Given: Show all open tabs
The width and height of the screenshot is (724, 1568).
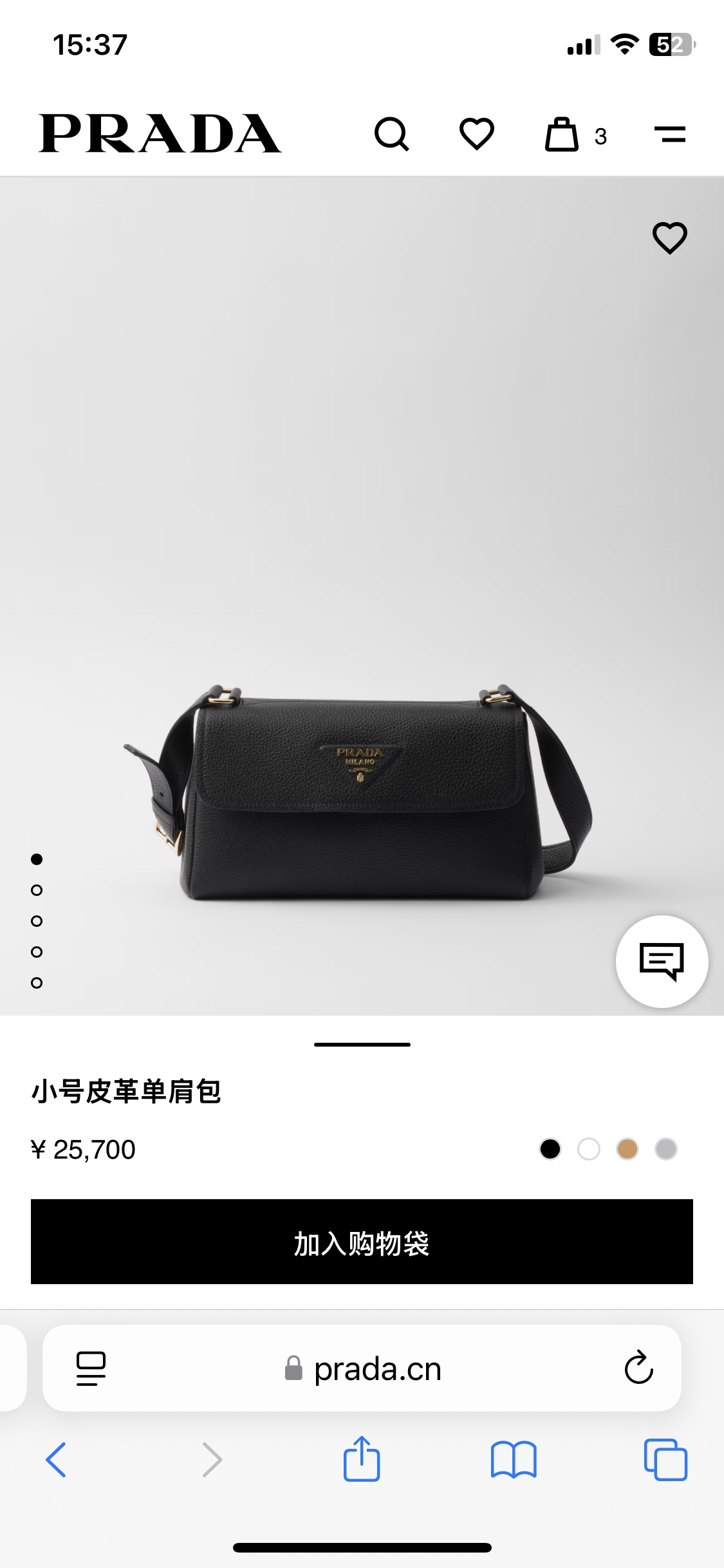Looking at the screenshot, I should 665,1459.
